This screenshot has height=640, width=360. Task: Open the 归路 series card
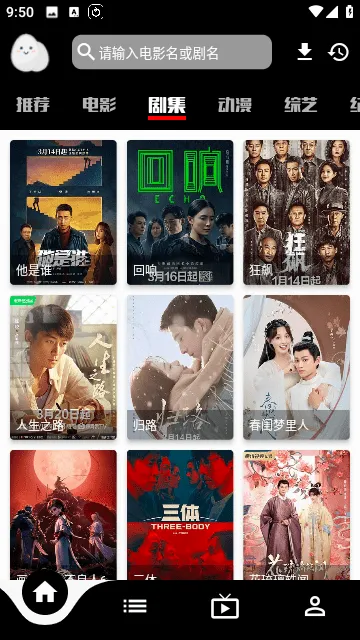click(x=180, y=367)
